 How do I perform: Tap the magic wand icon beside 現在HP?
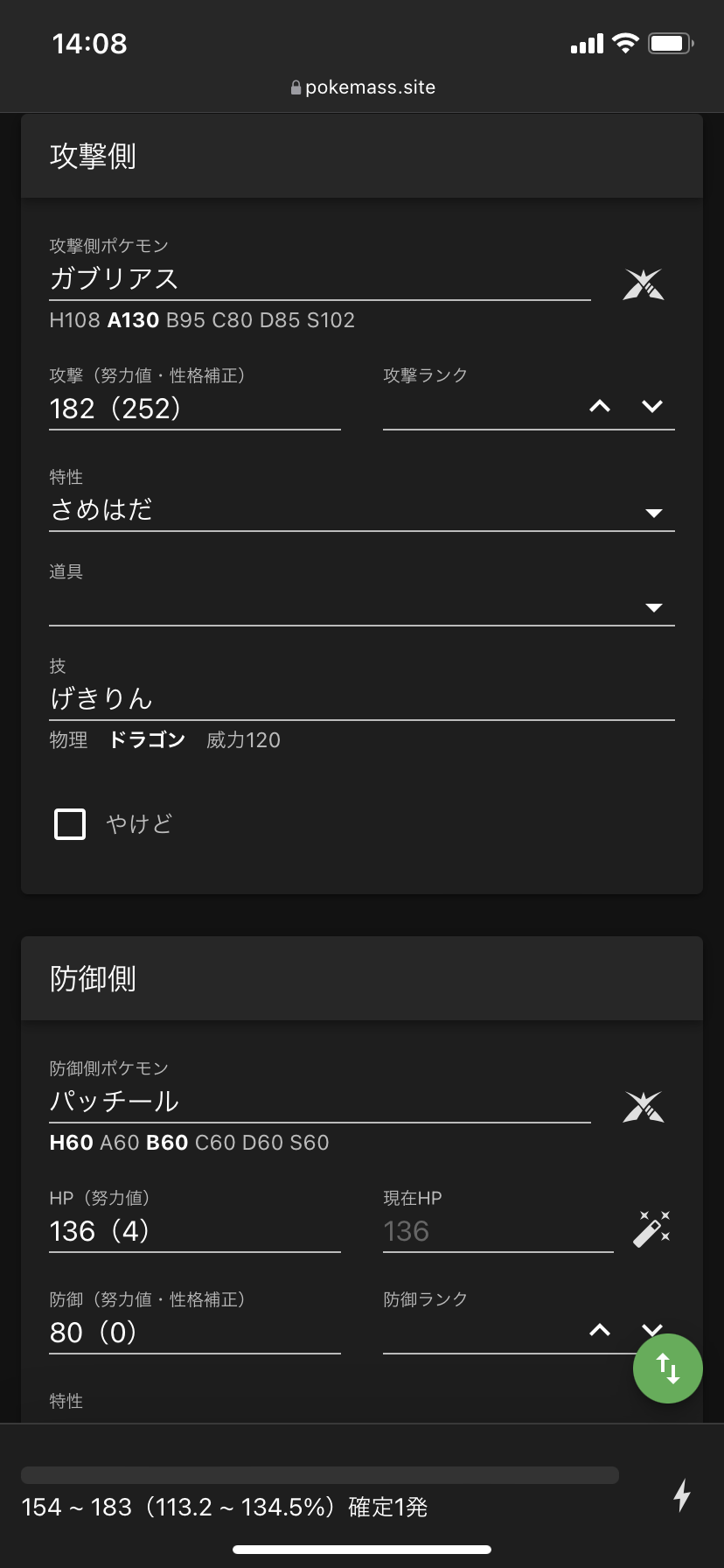[651, 1228]
